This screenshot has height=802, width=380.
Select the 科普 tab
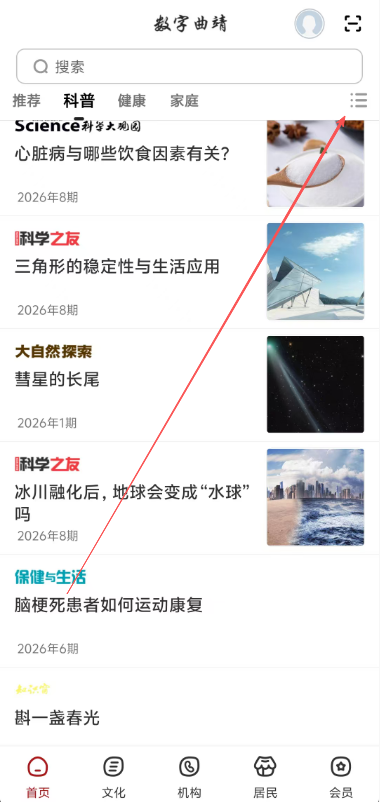coord(79,101)
